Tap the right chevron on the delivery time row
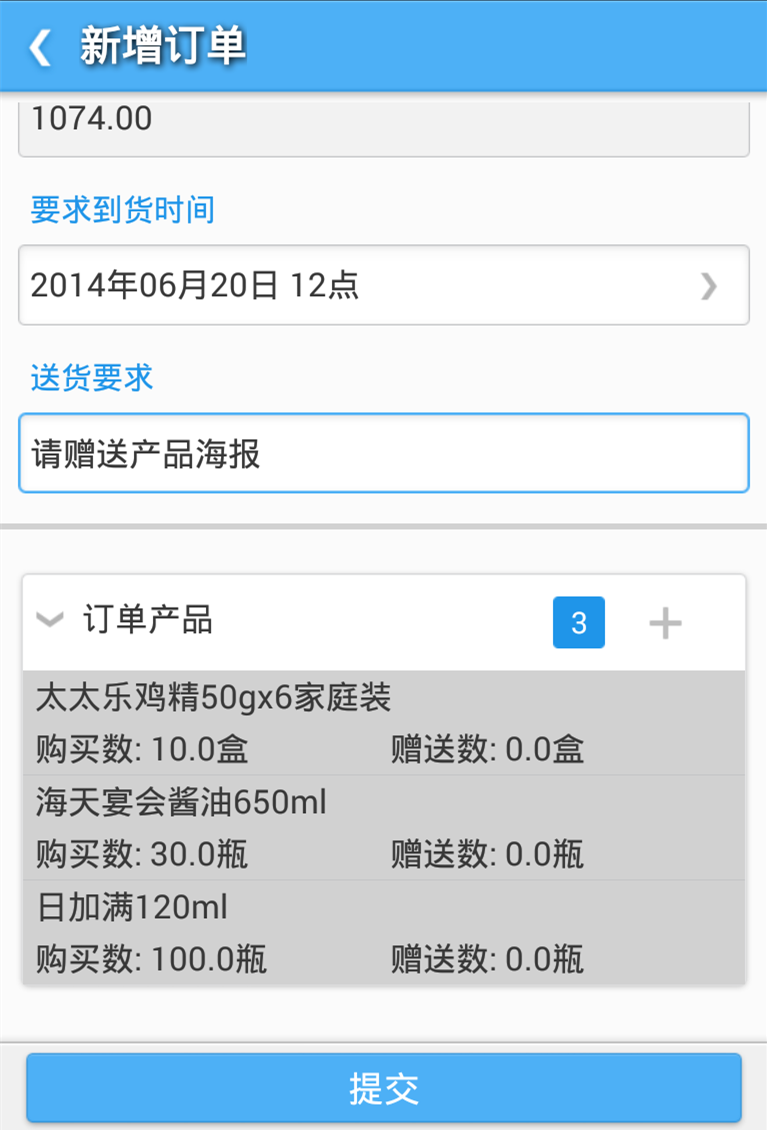Image resolution: width=767 pixels, height=1130 pixels. (x=708, y=286)
